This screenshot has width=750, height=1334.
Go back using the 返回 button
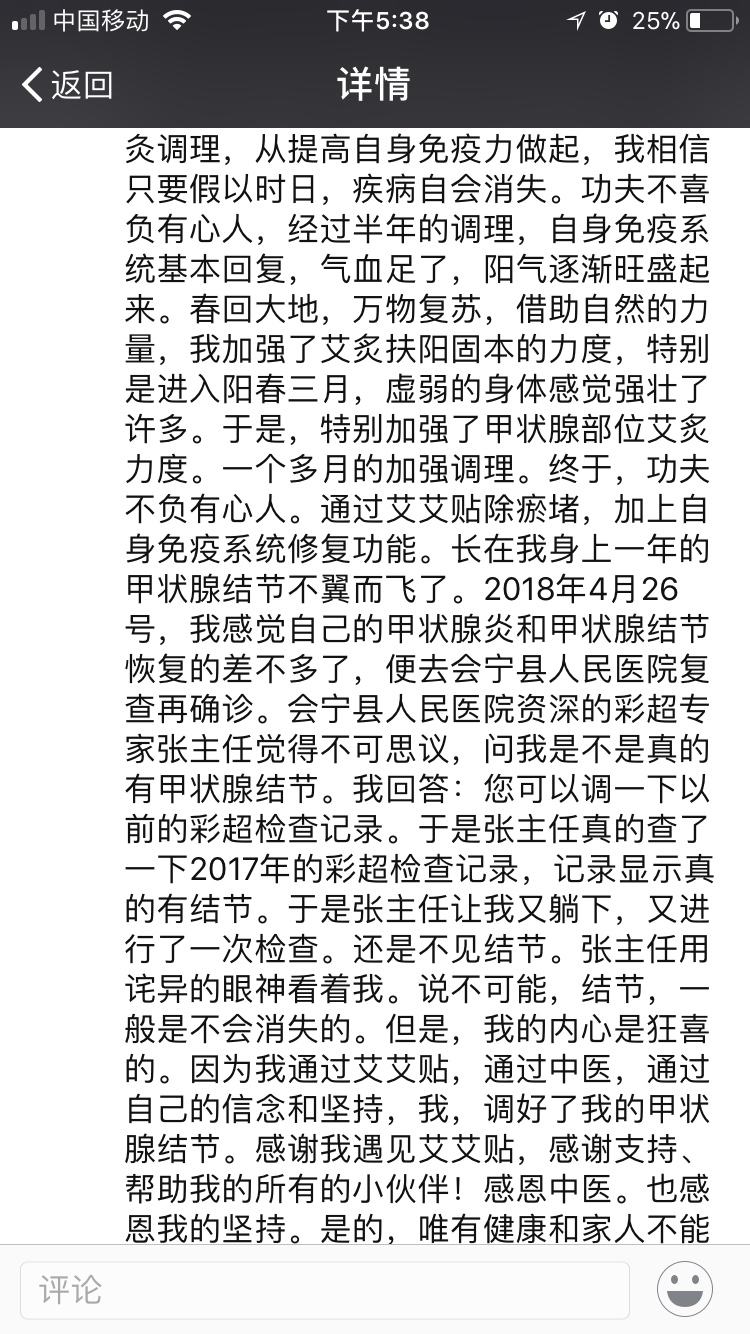(x=67, y=85)
